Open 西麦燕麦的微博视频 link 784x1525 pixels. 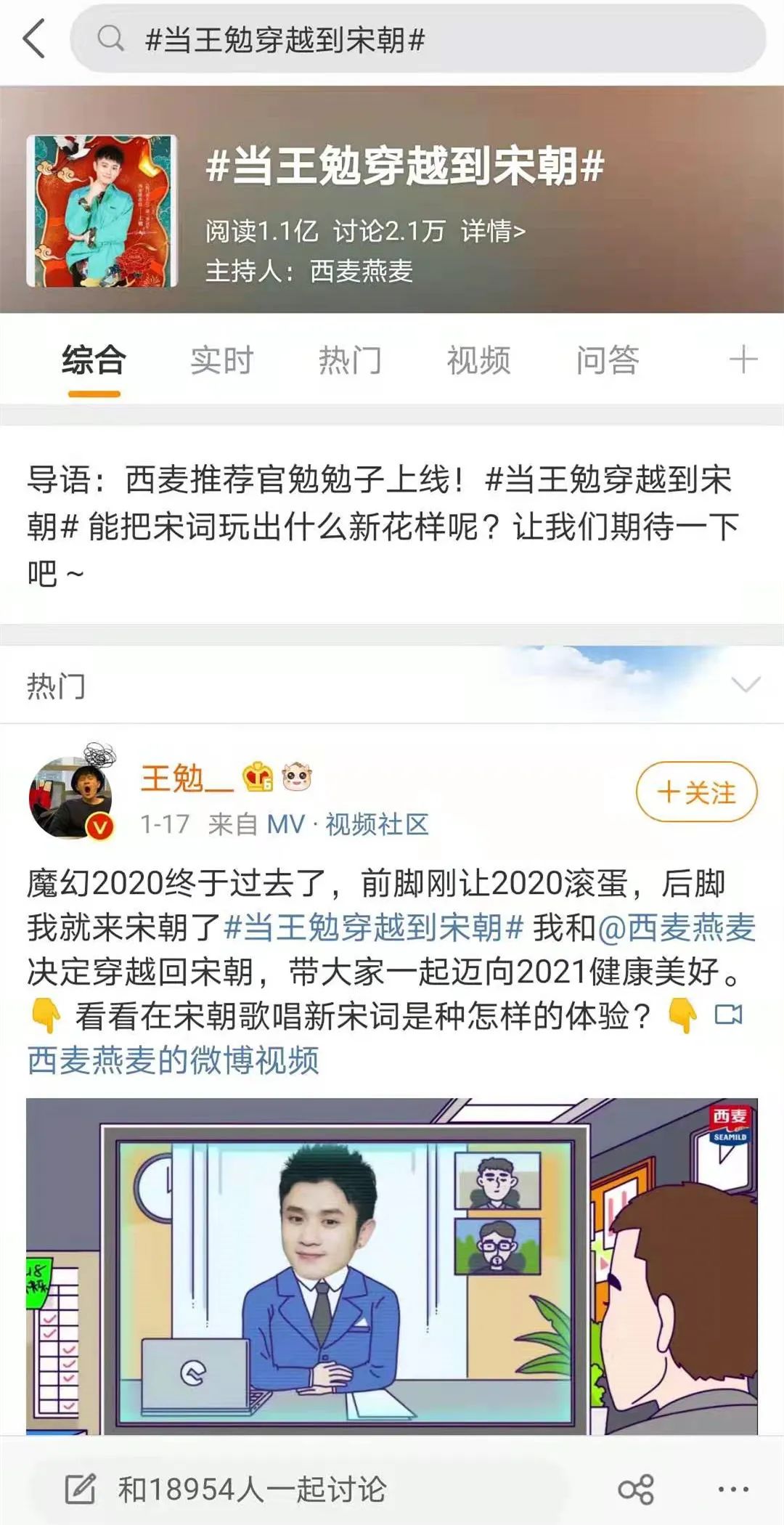click(173, 1060)
